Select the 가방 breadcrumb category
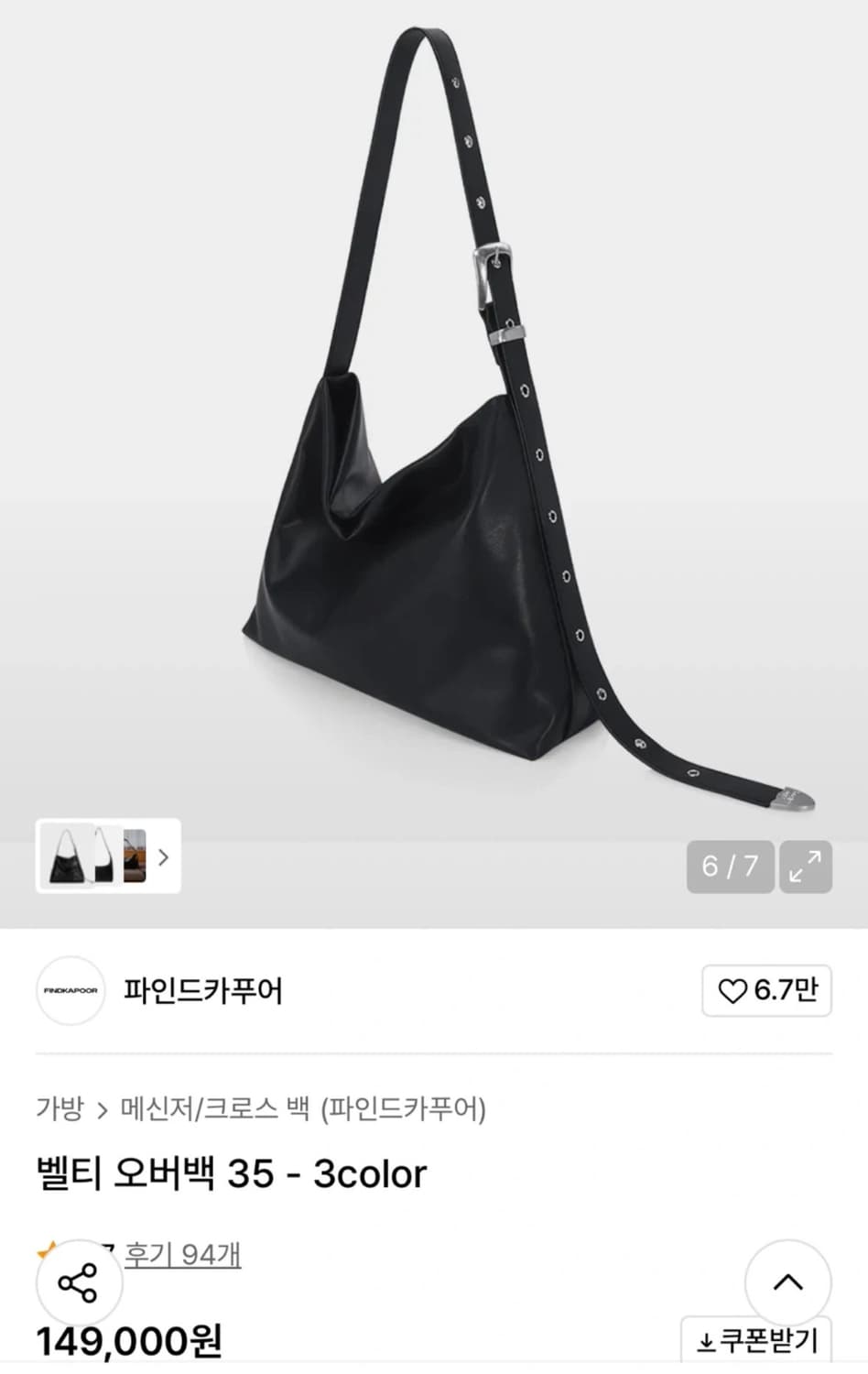Viewport: 868px width, 1374px height. (60, 1108)
